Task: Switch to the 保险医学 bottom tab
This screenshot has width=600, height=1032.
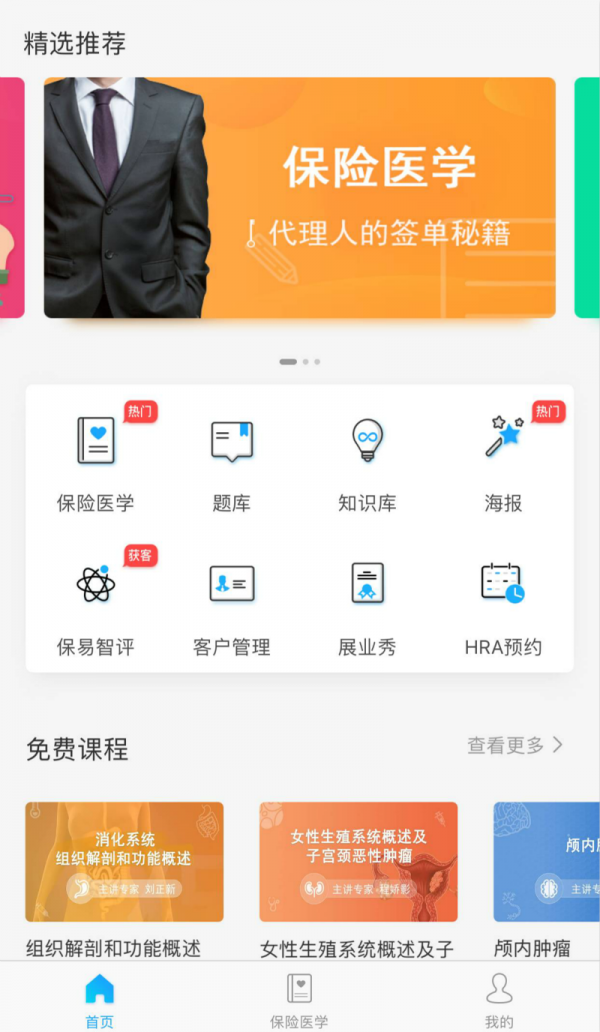Action: (x=299, y=1000)
